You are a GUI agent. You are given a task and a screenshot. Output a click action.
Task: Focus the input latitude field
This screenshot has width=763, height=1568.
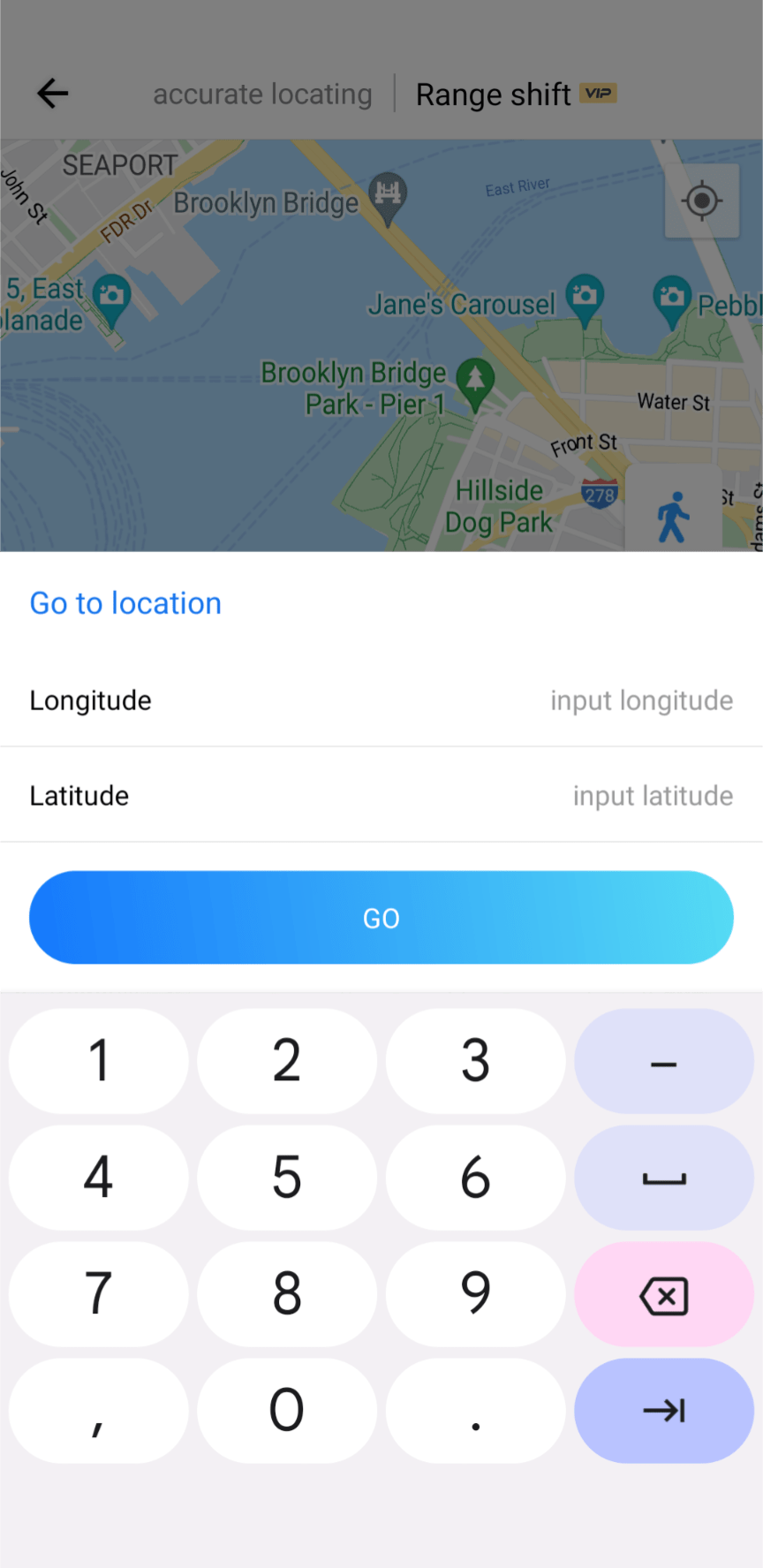coord(653,796)
